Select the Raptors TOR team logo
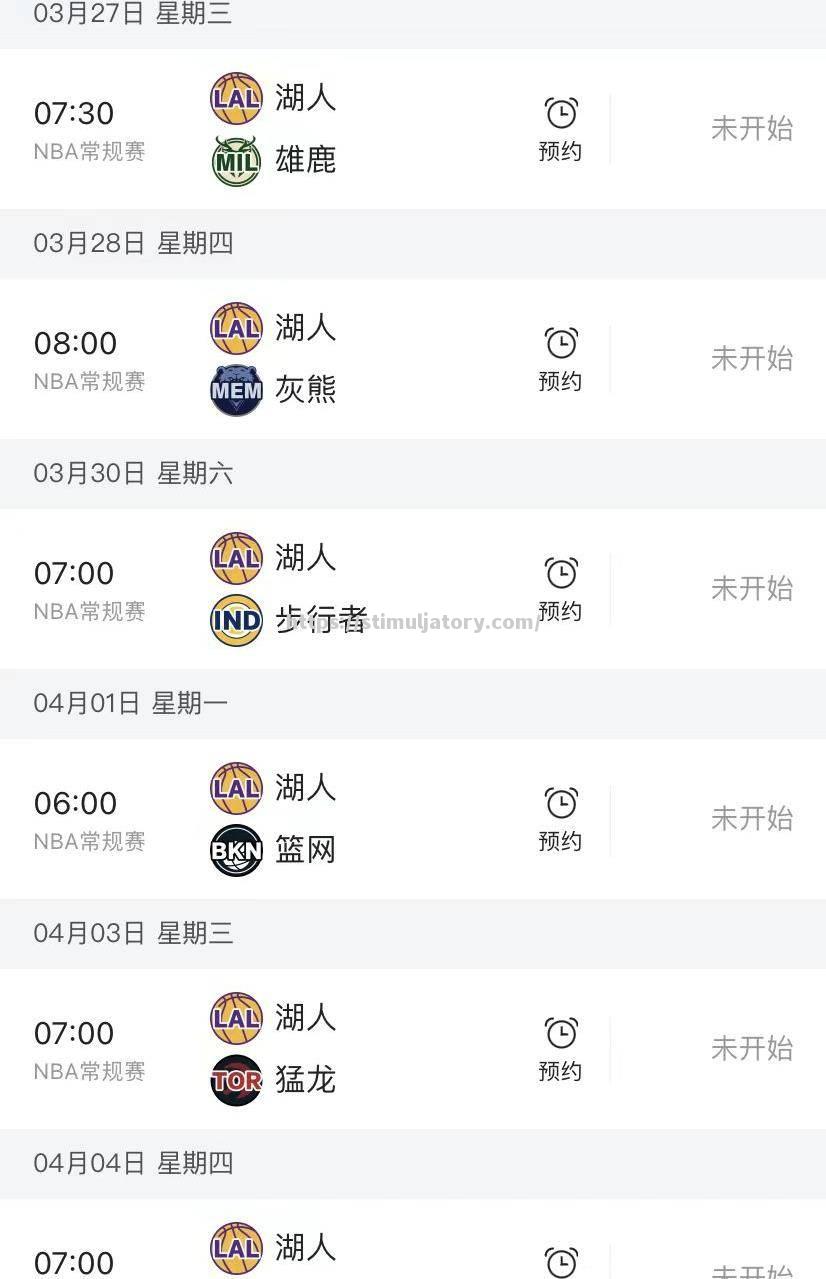 pyautogui.click(x=236, y=1080)
